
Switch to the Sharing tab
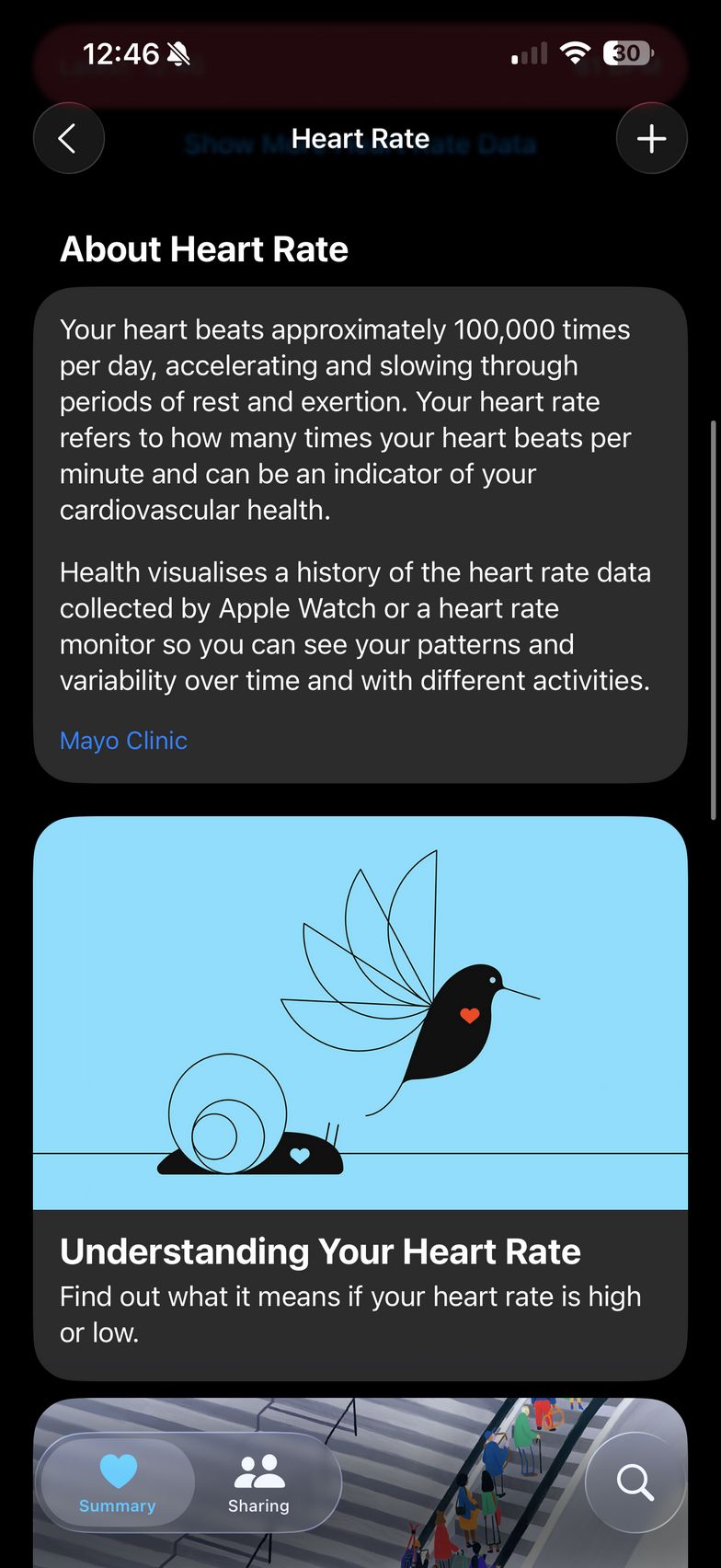(258, 1483)
